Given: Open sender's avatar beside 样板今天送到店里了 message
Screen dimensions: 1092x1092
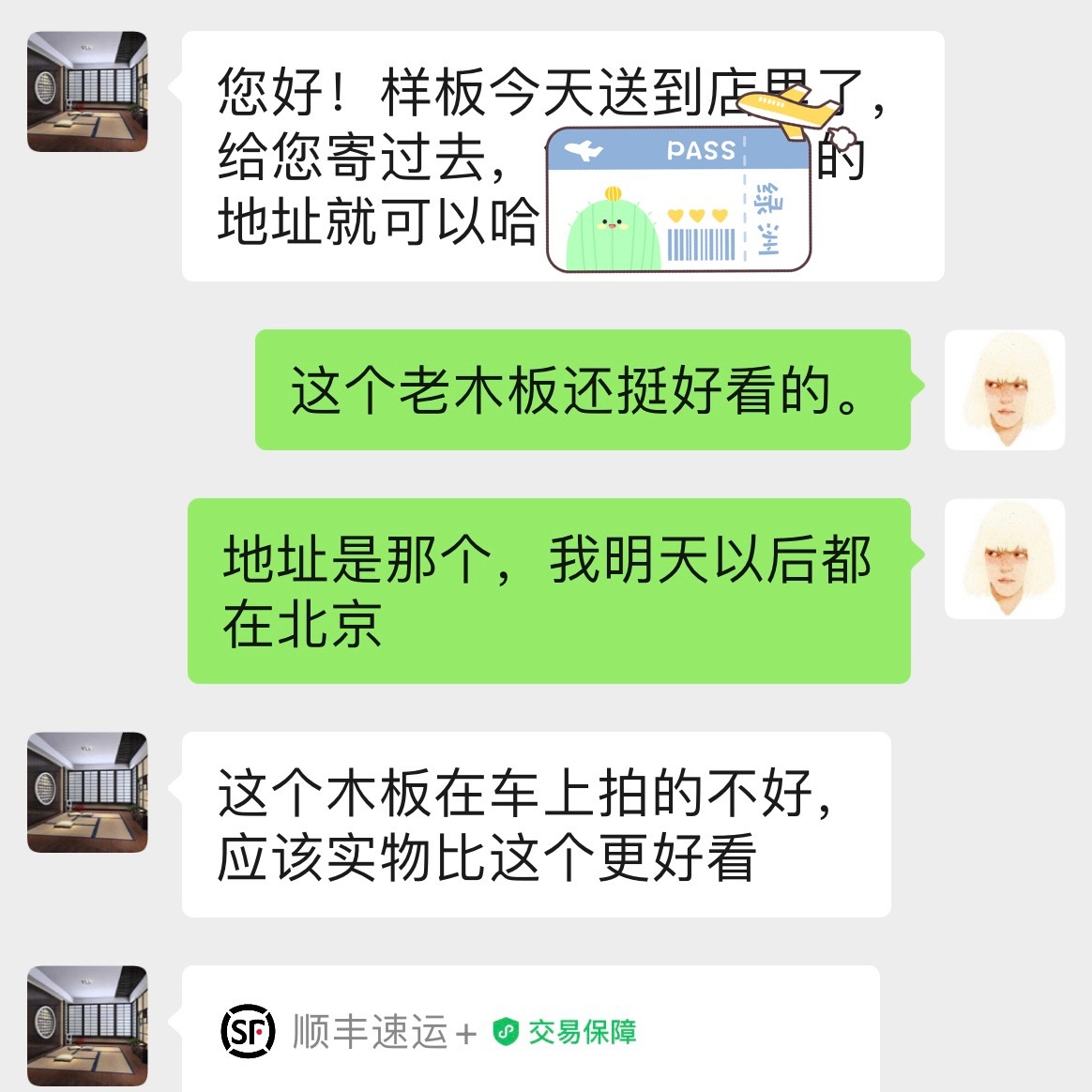Looking at the screenshot, I should click(x=87, y=92).
